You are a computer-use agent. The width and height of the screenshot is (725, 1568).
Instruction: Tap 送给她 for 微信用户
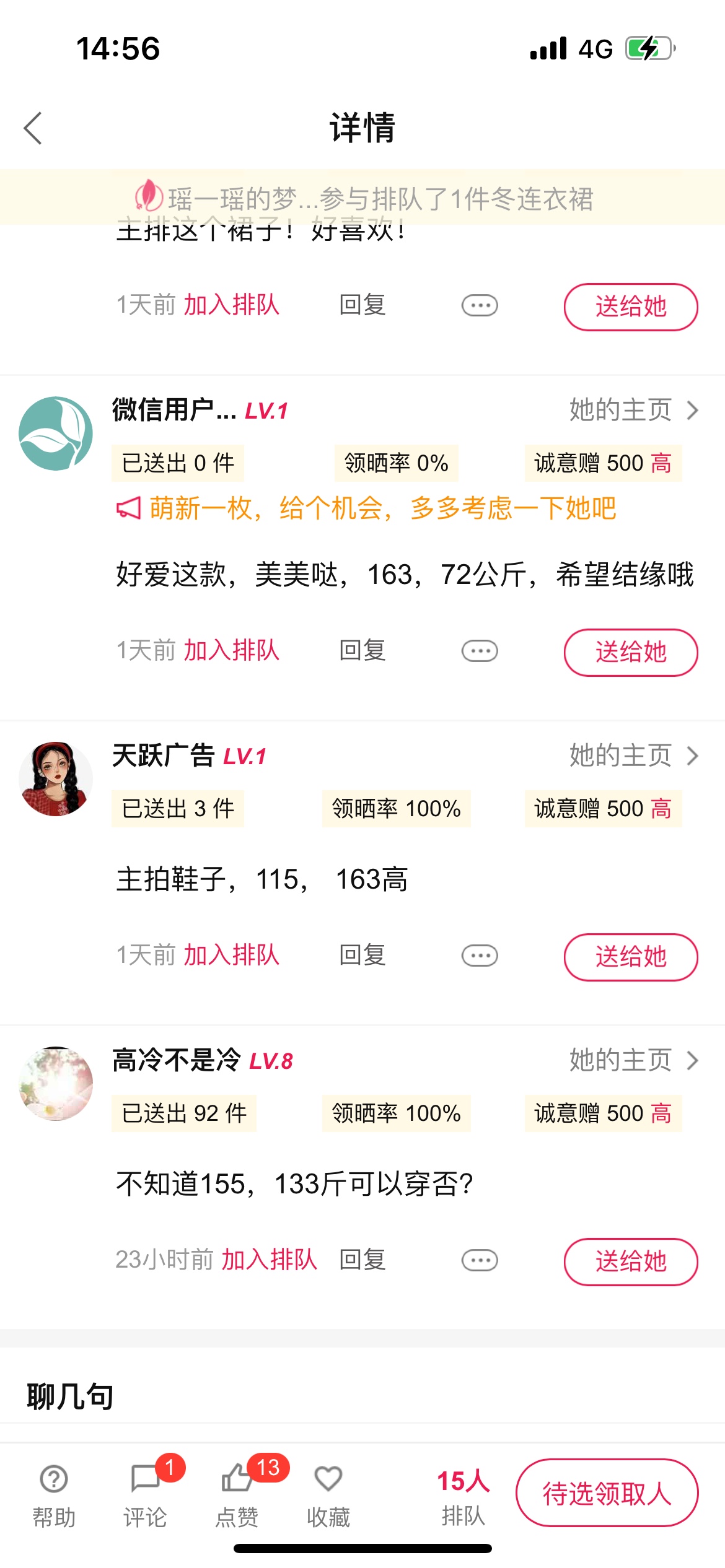point(630,652)
